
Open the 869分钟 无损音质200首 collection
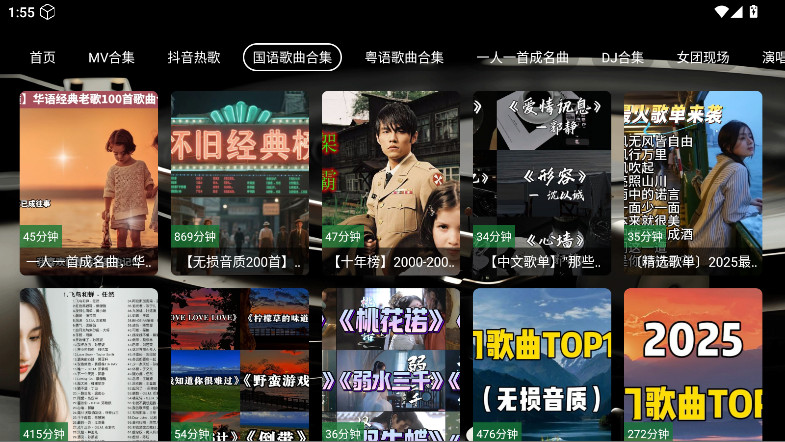click(240, 182)
